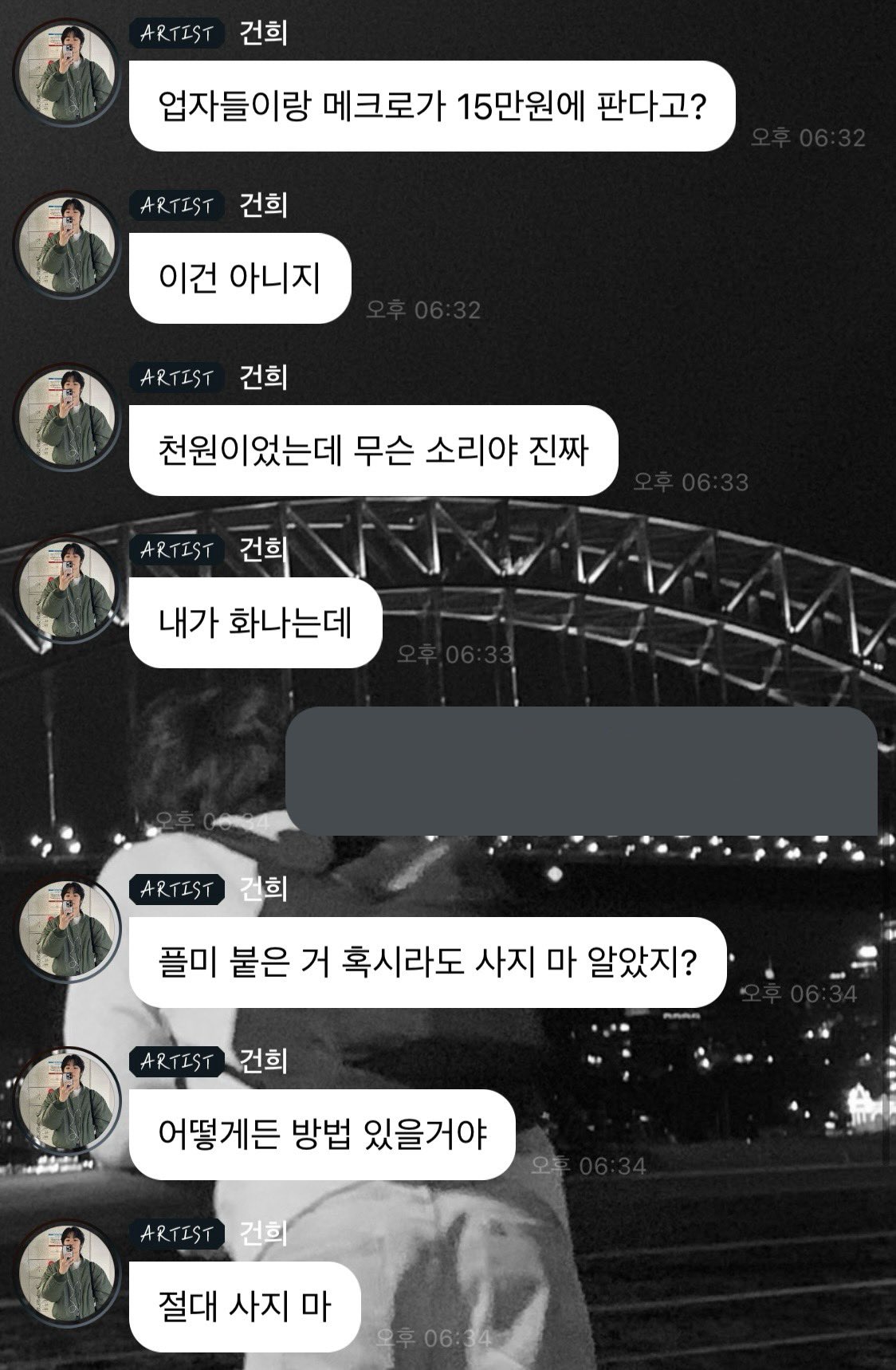View 건희's profile photo by '절대 사지 마'
This screenshot has height=1370, width=896.
click(x=67, y=1274)
